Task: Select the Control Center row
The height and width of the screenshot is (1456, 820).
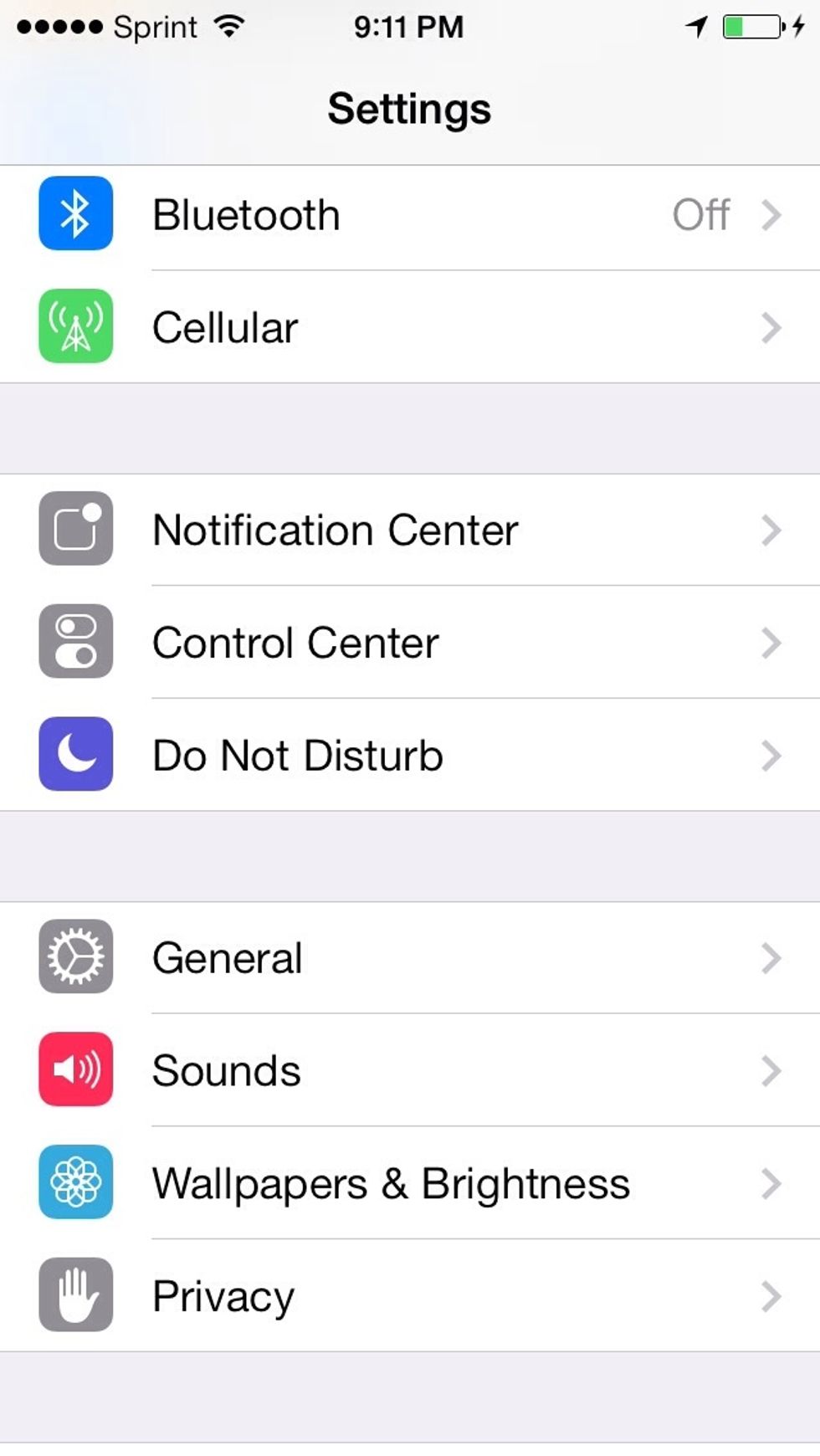Action: 410,643
